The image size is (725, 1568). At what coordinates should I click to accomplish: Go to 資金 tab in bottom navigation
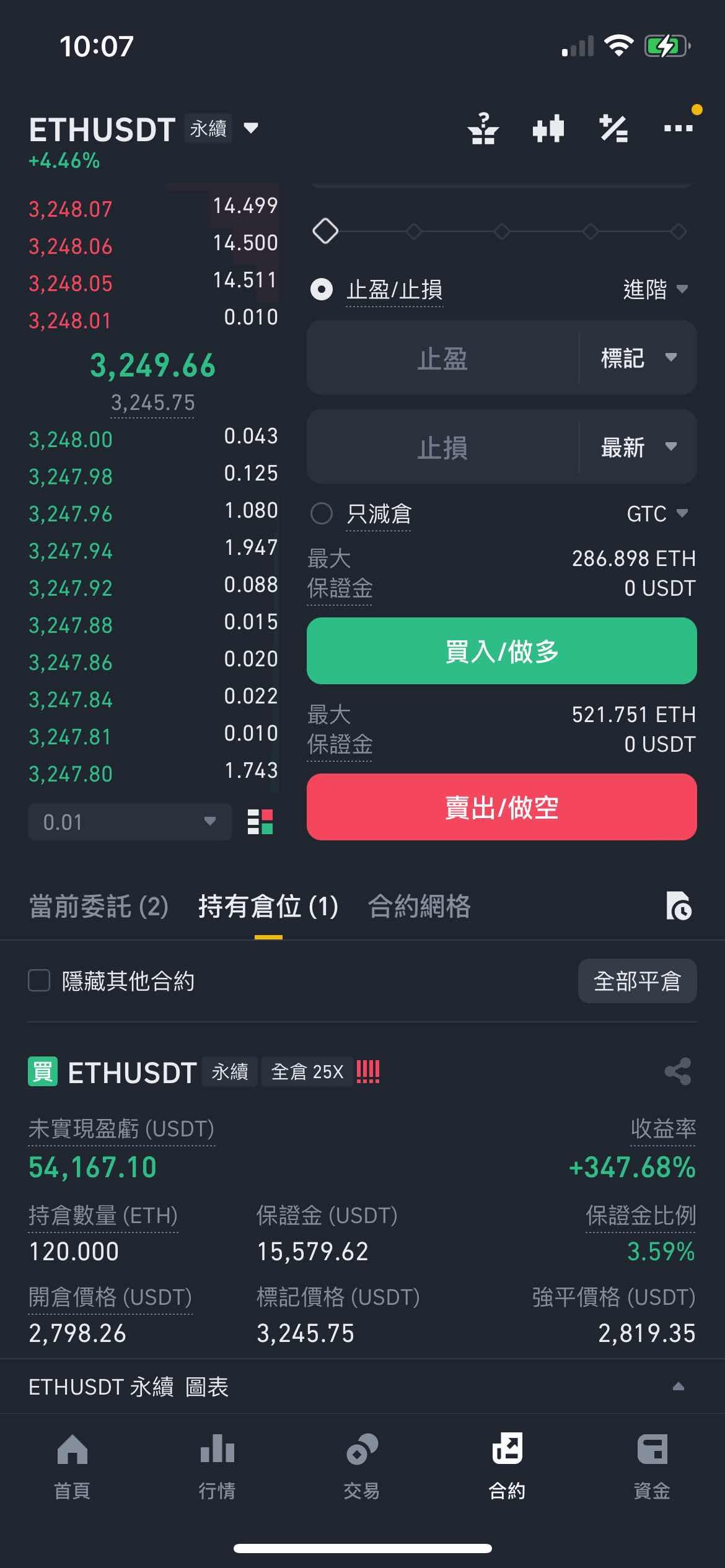(652, 1466)
